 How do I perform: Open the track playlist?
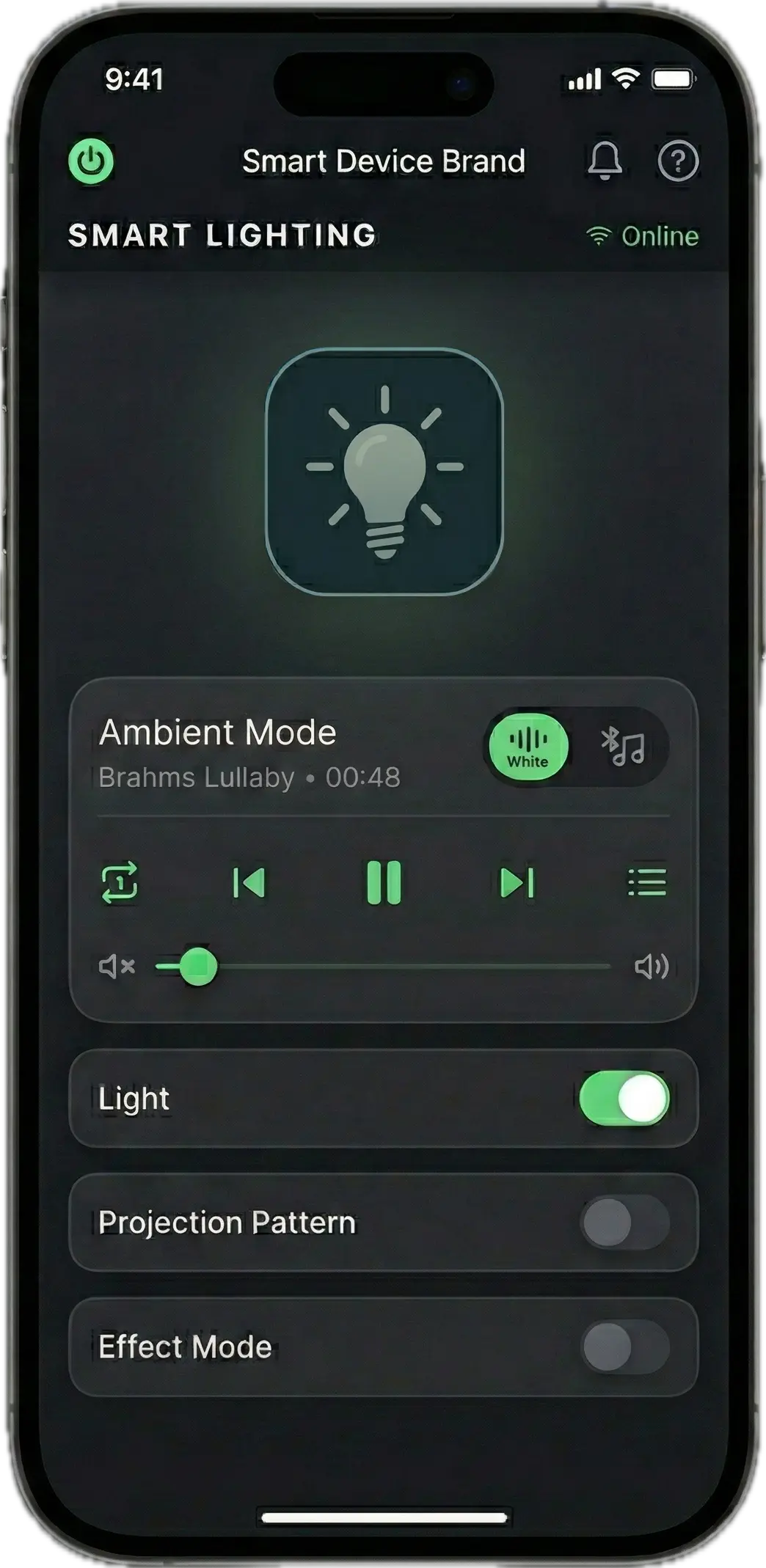click(x=647, y=882)
